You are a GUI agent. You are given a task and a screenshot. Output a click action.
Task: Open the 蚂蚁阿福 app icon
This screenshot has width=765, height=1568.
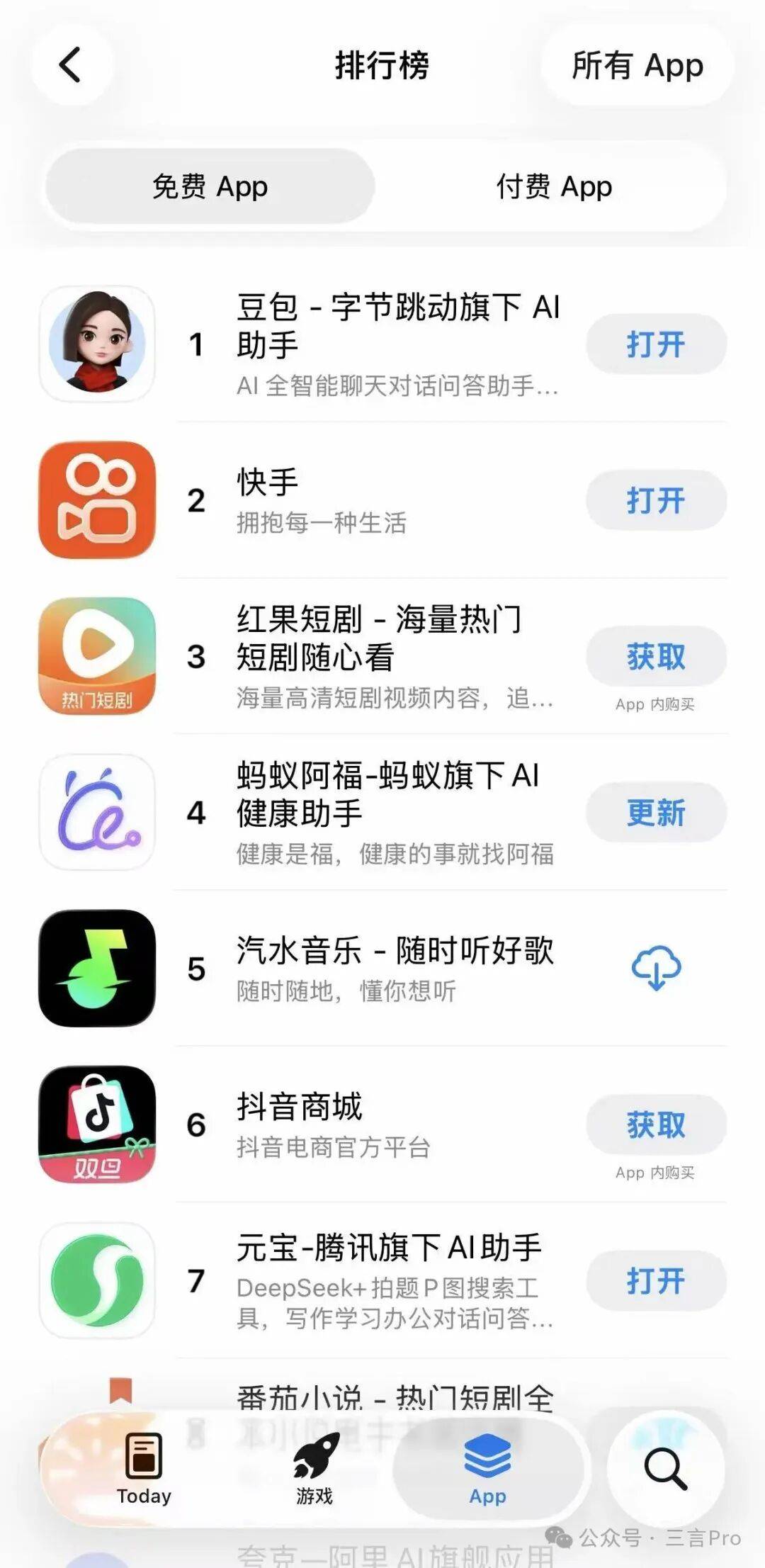pyautogui.click(x=97, y=813)
